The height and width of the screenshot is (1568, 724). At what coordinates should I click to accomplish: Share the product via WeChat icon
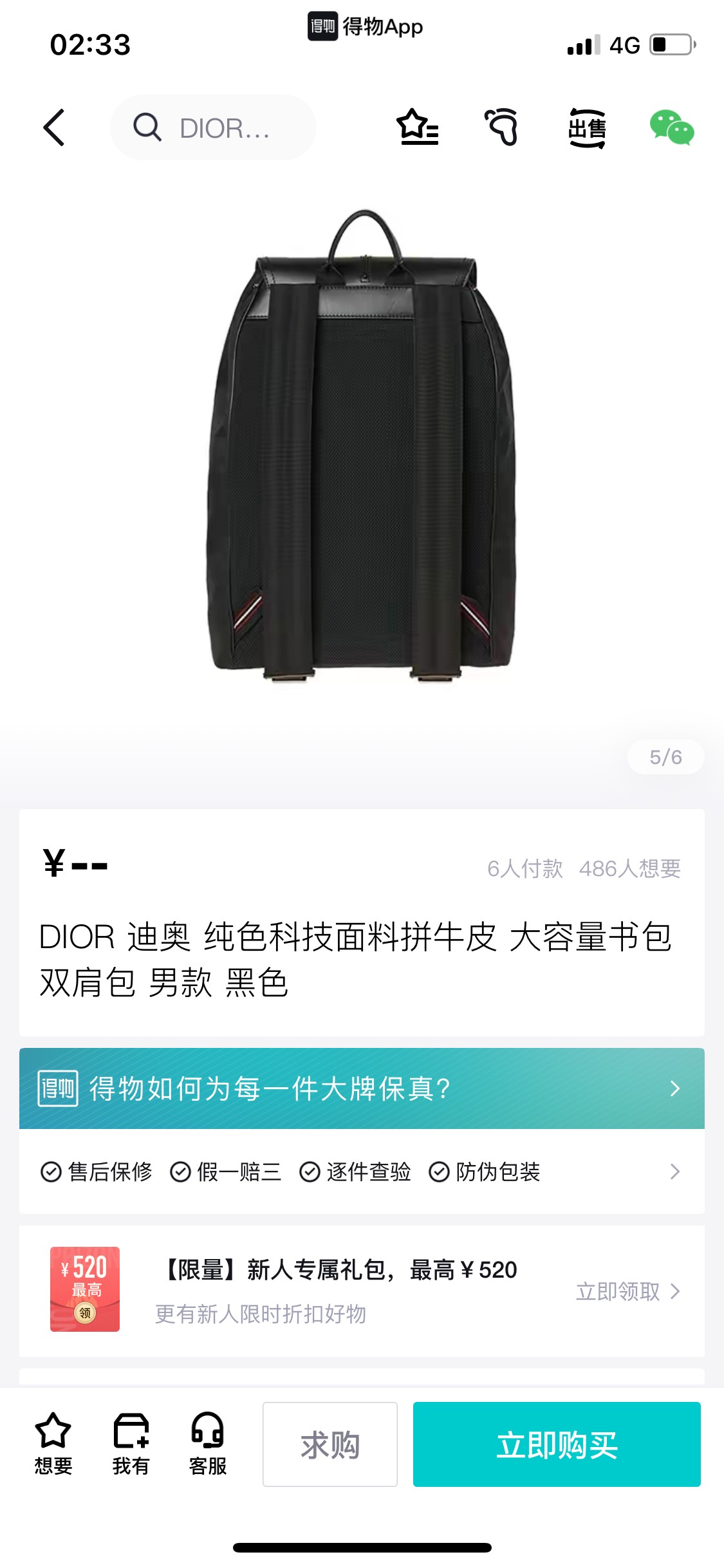coord(671,127)
